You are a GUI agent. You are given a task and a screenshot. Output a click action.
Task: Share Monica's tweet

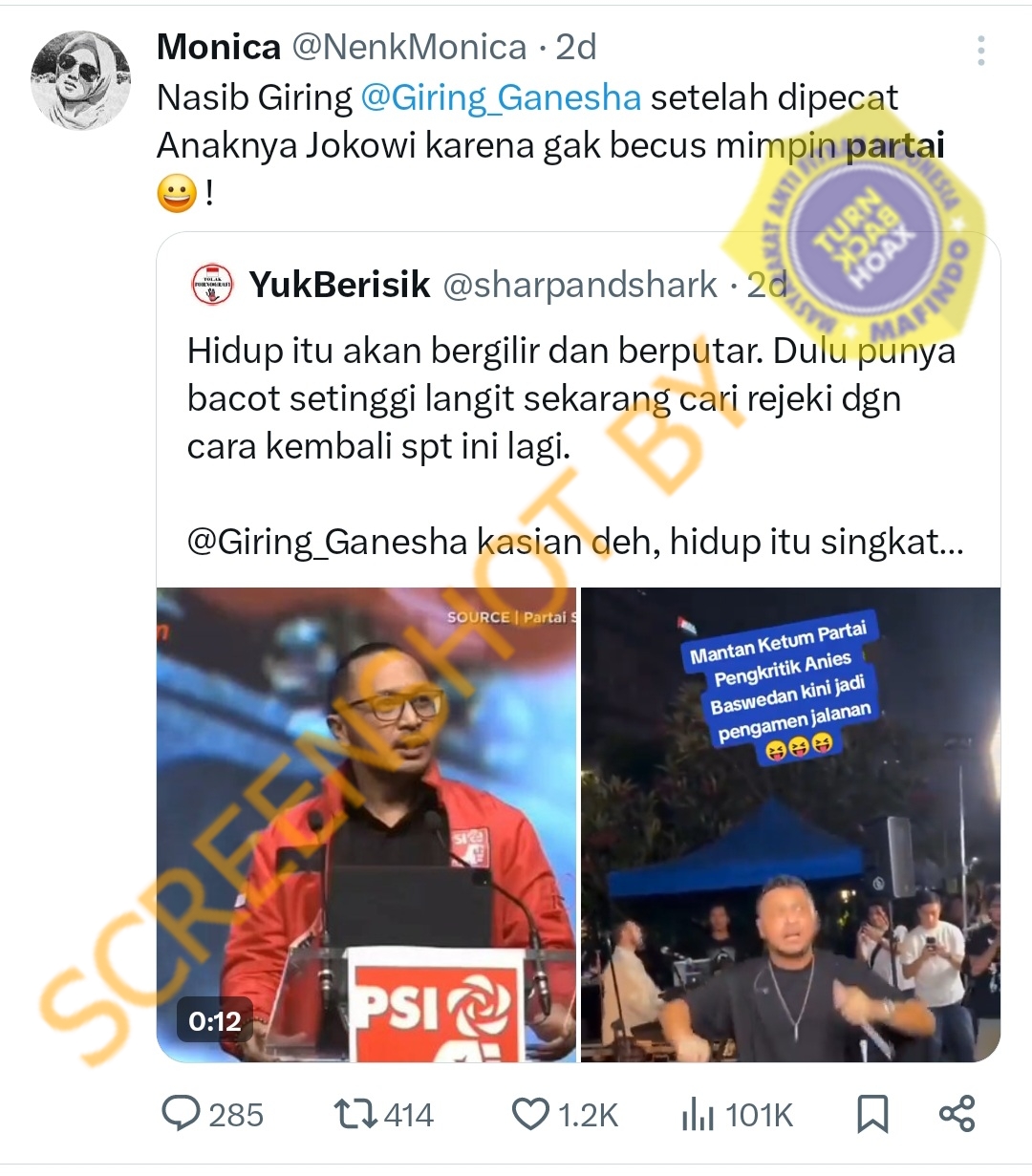pos(957,1114)
